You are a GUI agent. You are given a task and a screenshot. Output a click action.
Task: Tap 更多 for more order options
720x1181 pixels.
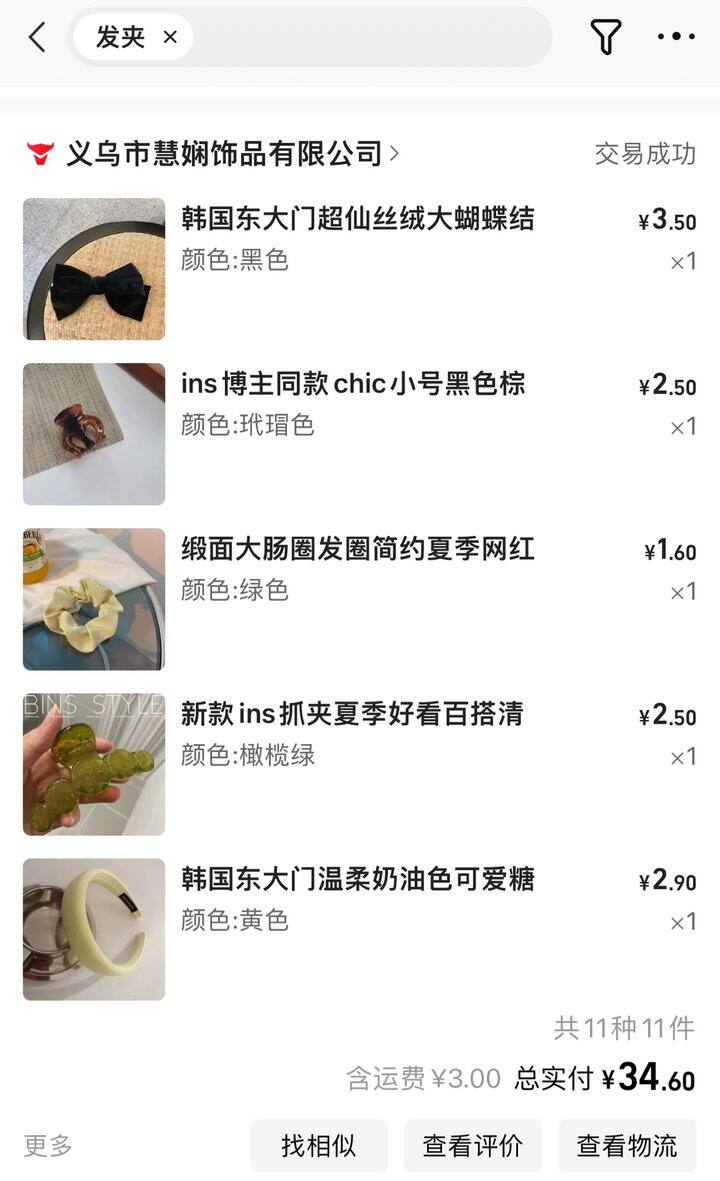click(x=47, y=1146)
